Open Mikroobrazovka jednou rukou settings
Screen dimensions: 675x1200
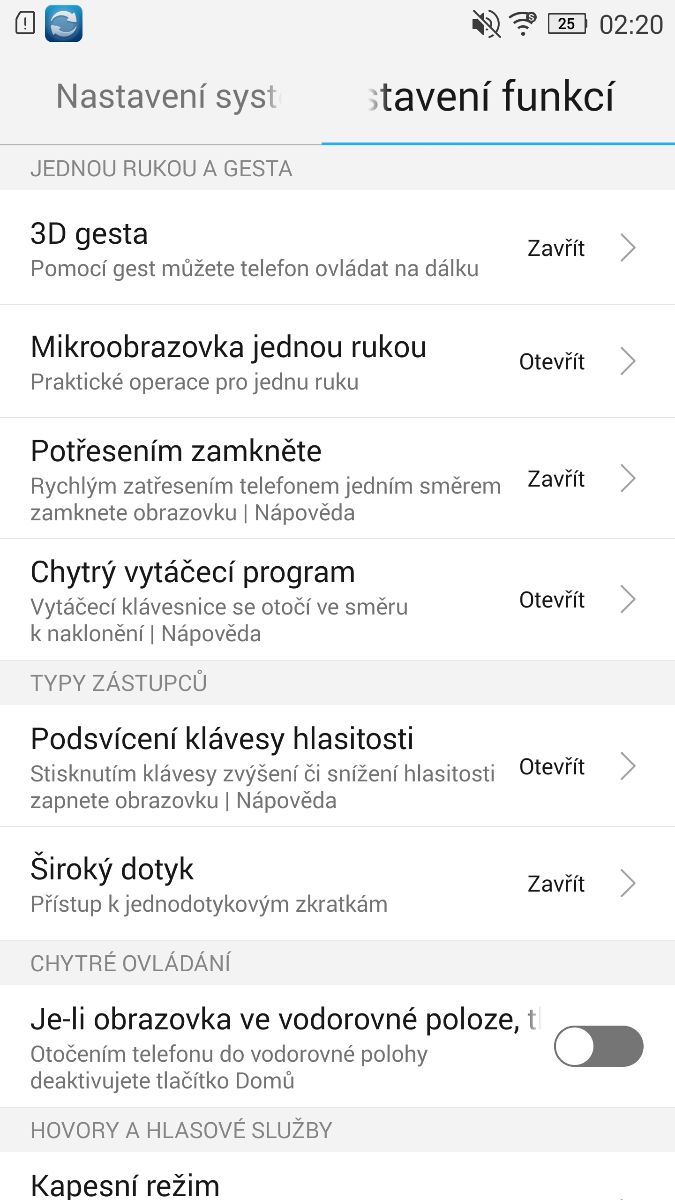coord(336,361)
